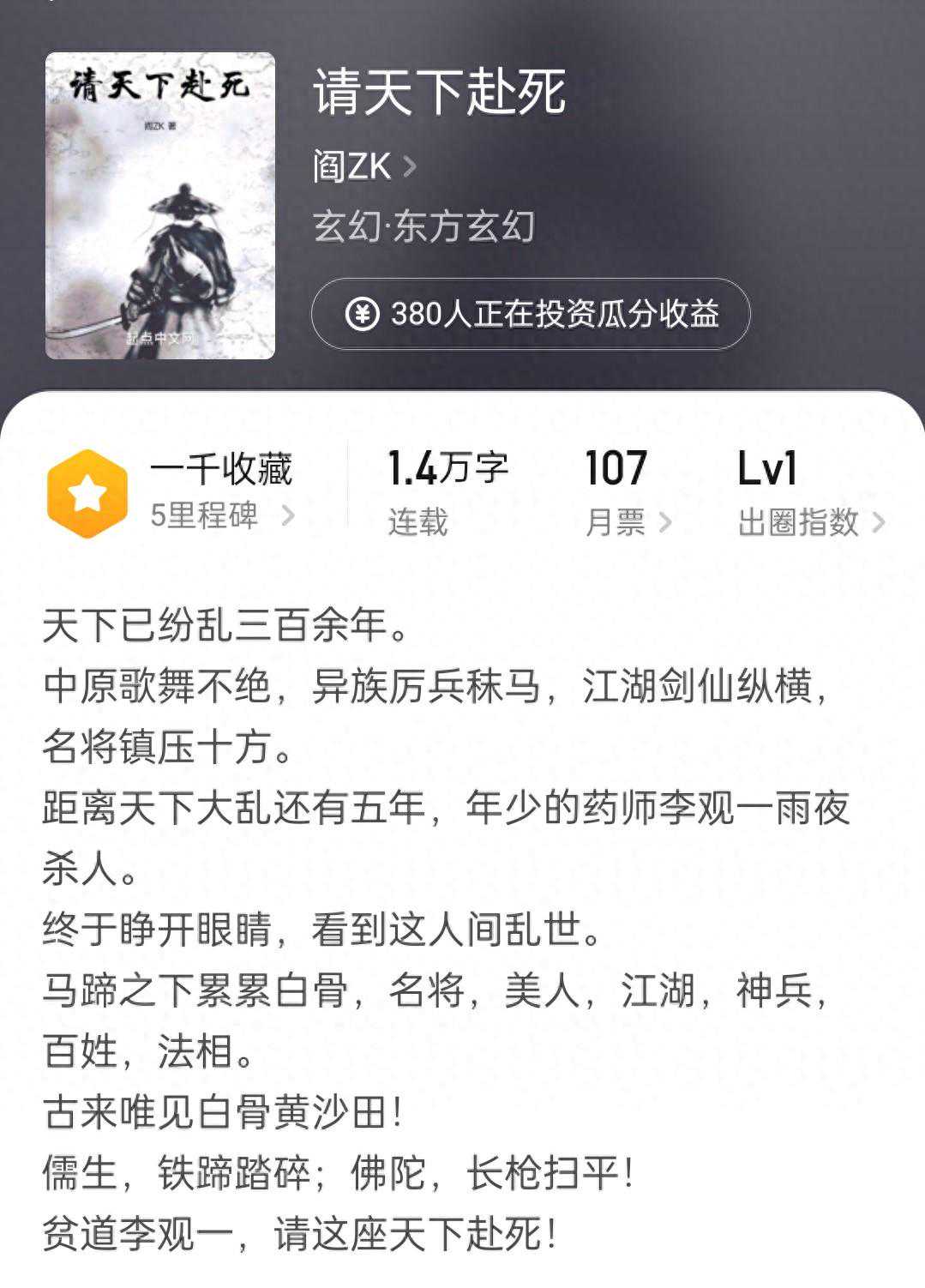The image size is (925, 1288).
Task: Click the yellow milestone star badge
Action: click(x=88, y=485)
